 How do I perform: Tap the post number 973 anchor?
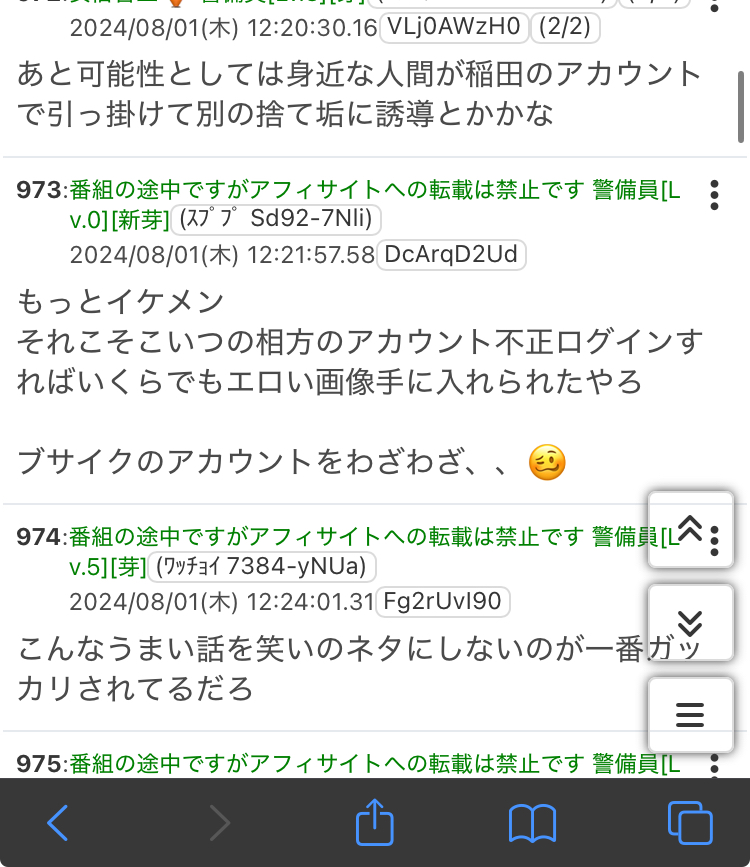point(37,188)
